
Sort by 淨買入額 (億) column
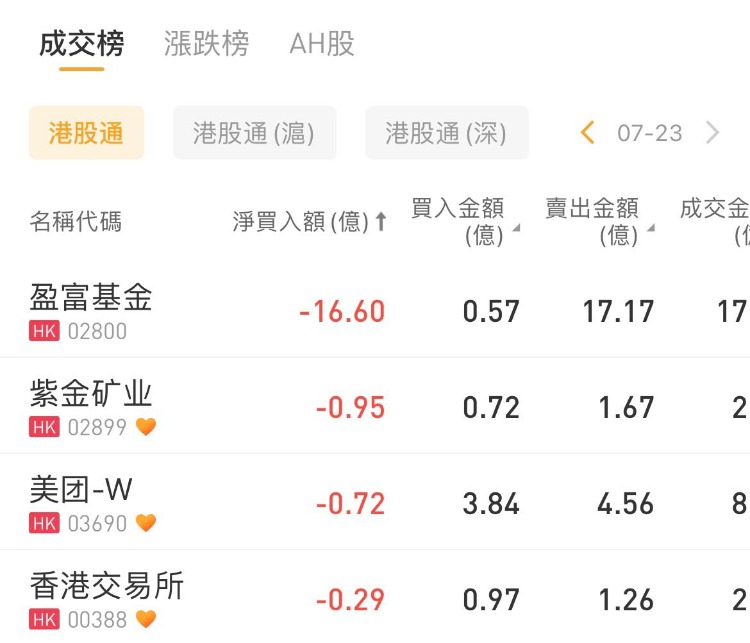pos(310,222)
